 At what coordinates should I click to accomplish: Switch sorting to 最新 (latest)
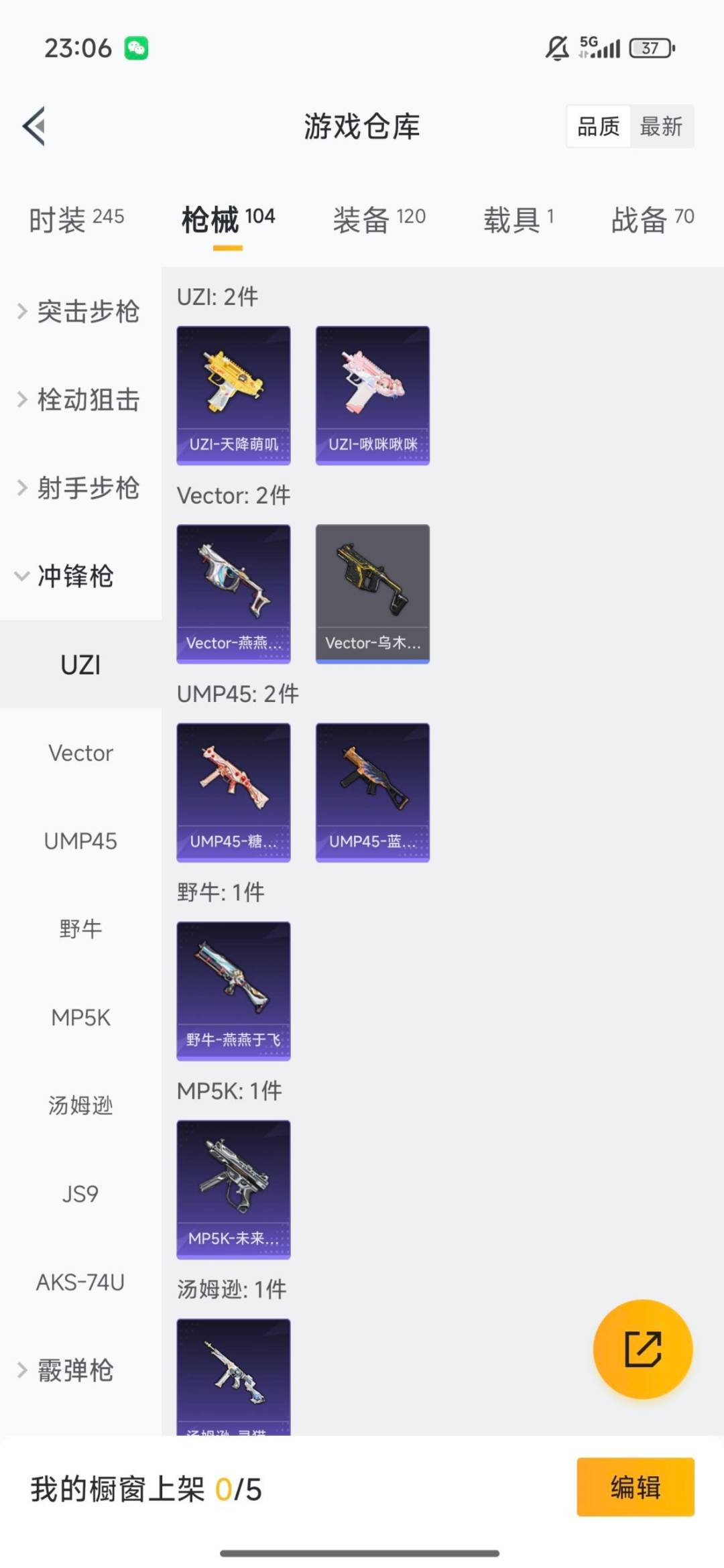(662, 127)
